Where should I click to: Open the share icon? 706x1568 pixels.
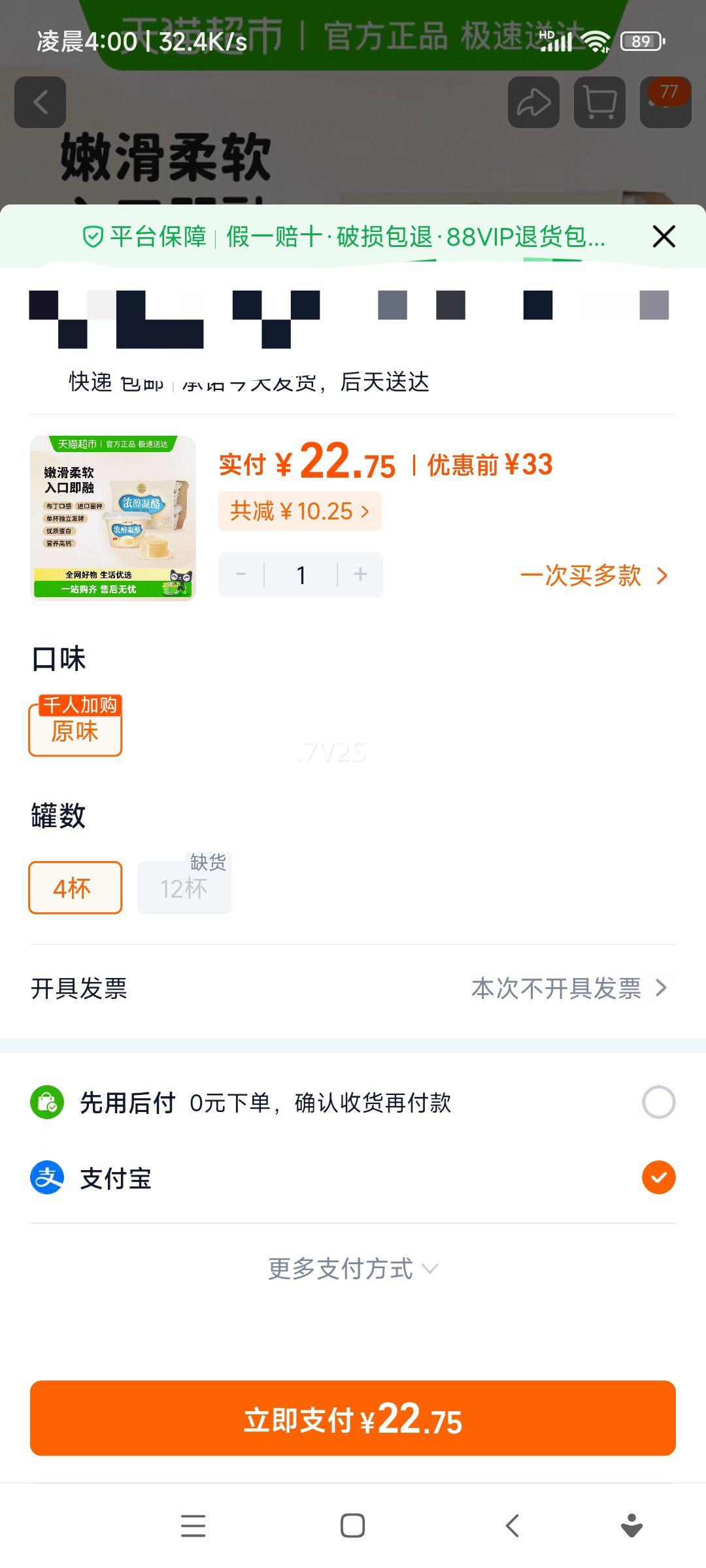coord(535,103)
